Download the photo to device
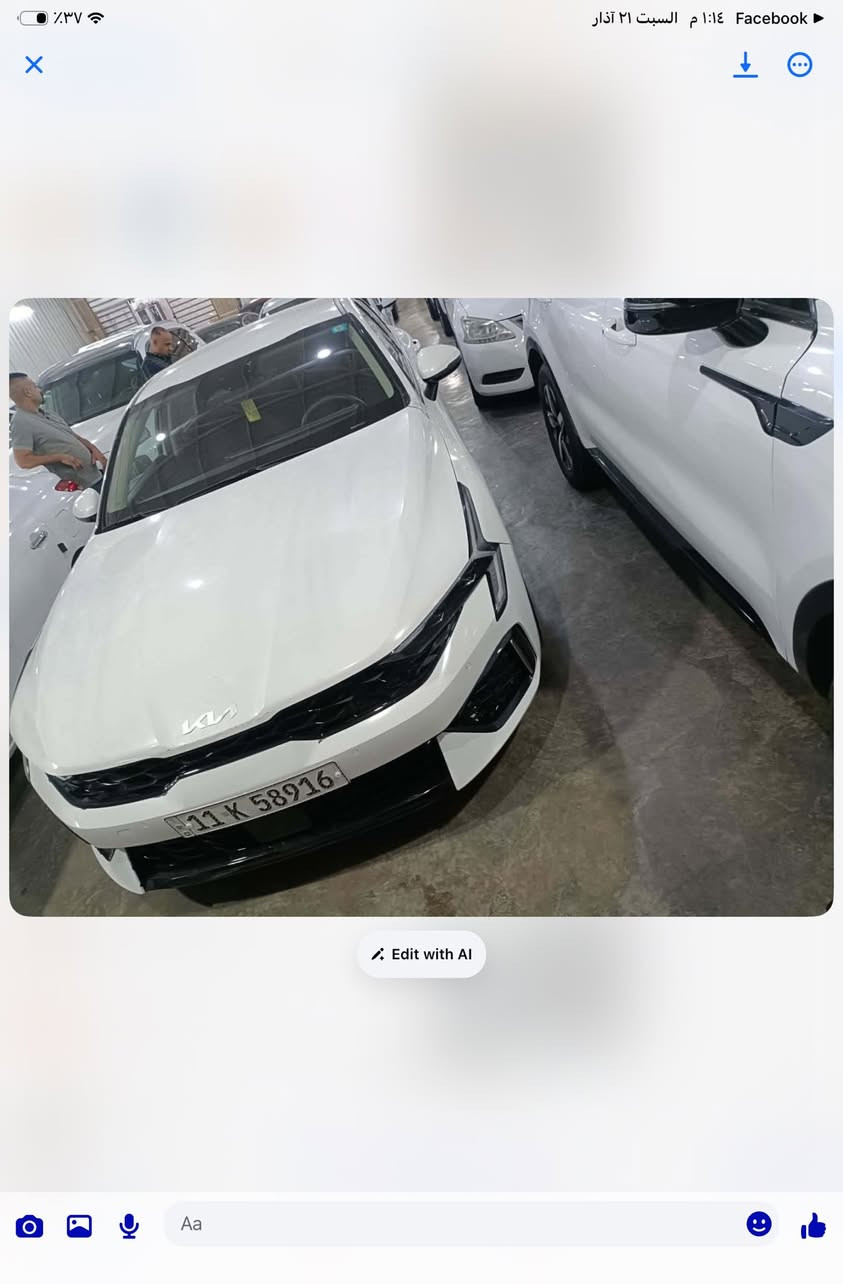Image resolution: width=843 pixels, height=1284 pixels. 745,65
